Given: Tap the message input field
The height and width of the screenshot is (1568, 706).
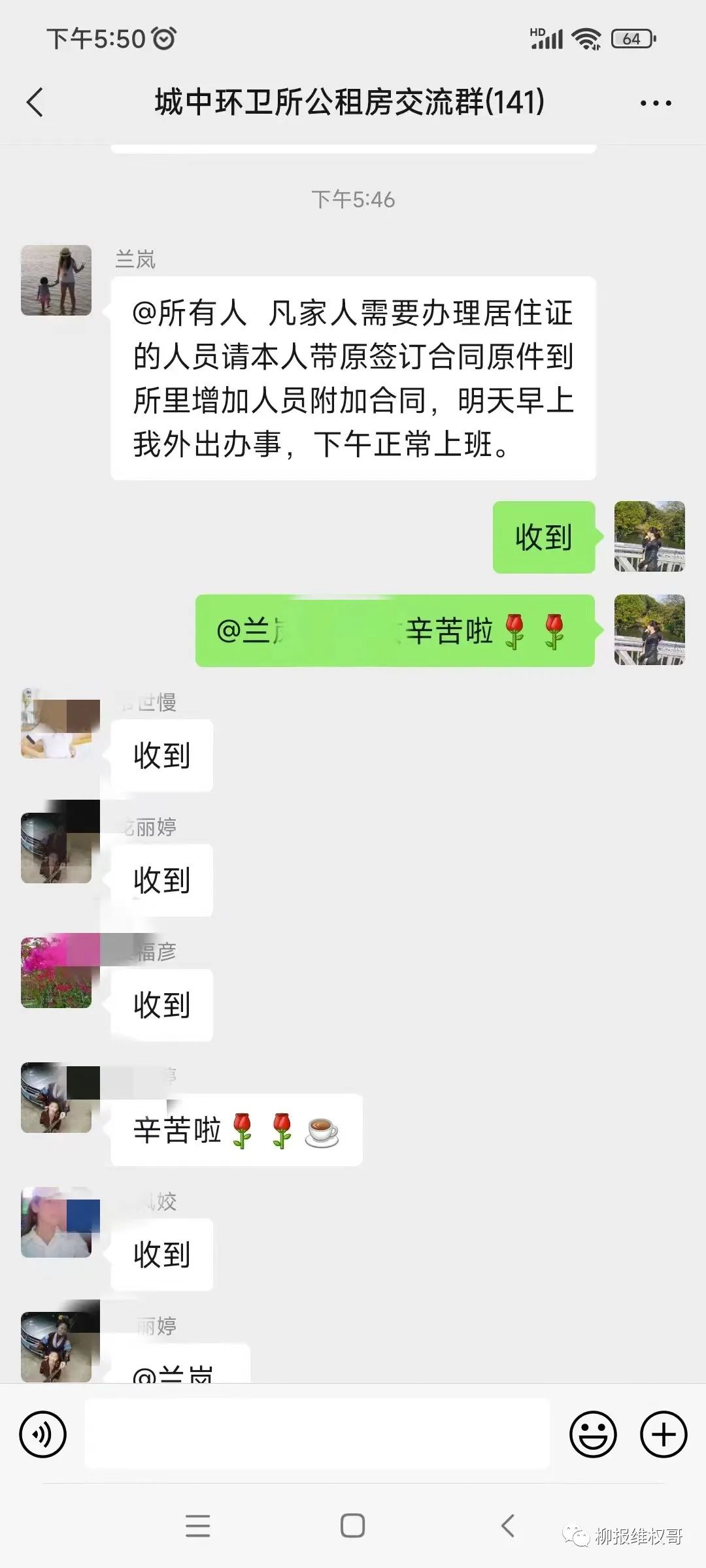Looking at the screenshot, I should point(317,1435).
